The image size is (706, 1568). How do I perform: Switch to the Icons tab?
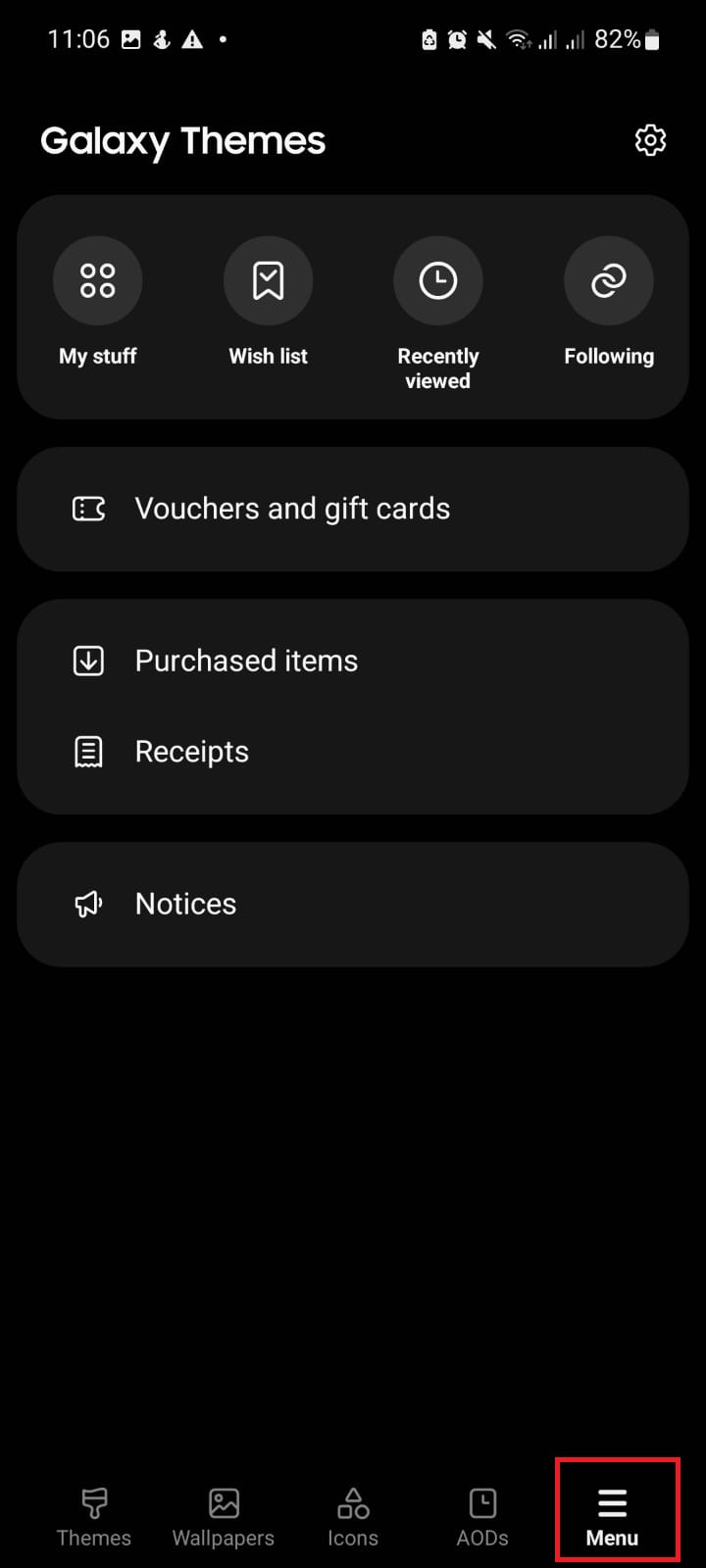point(353,1517)
